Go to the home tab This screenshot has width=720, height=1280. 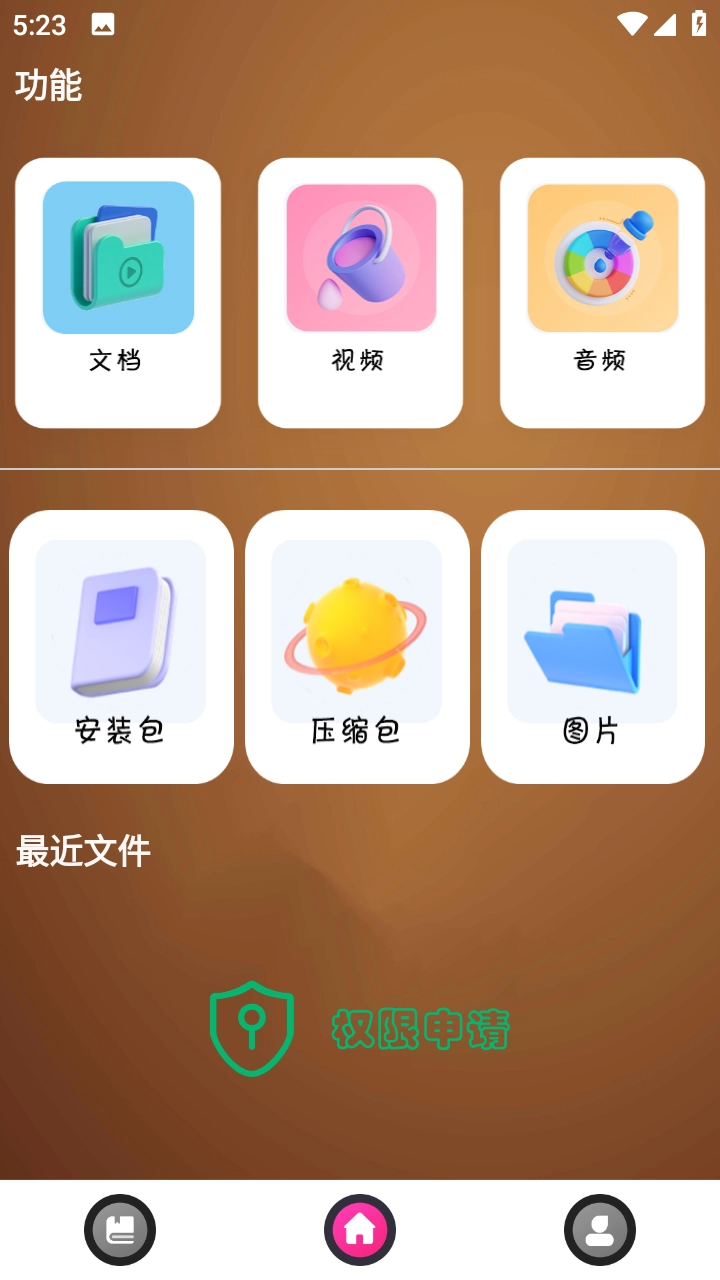360,1230
